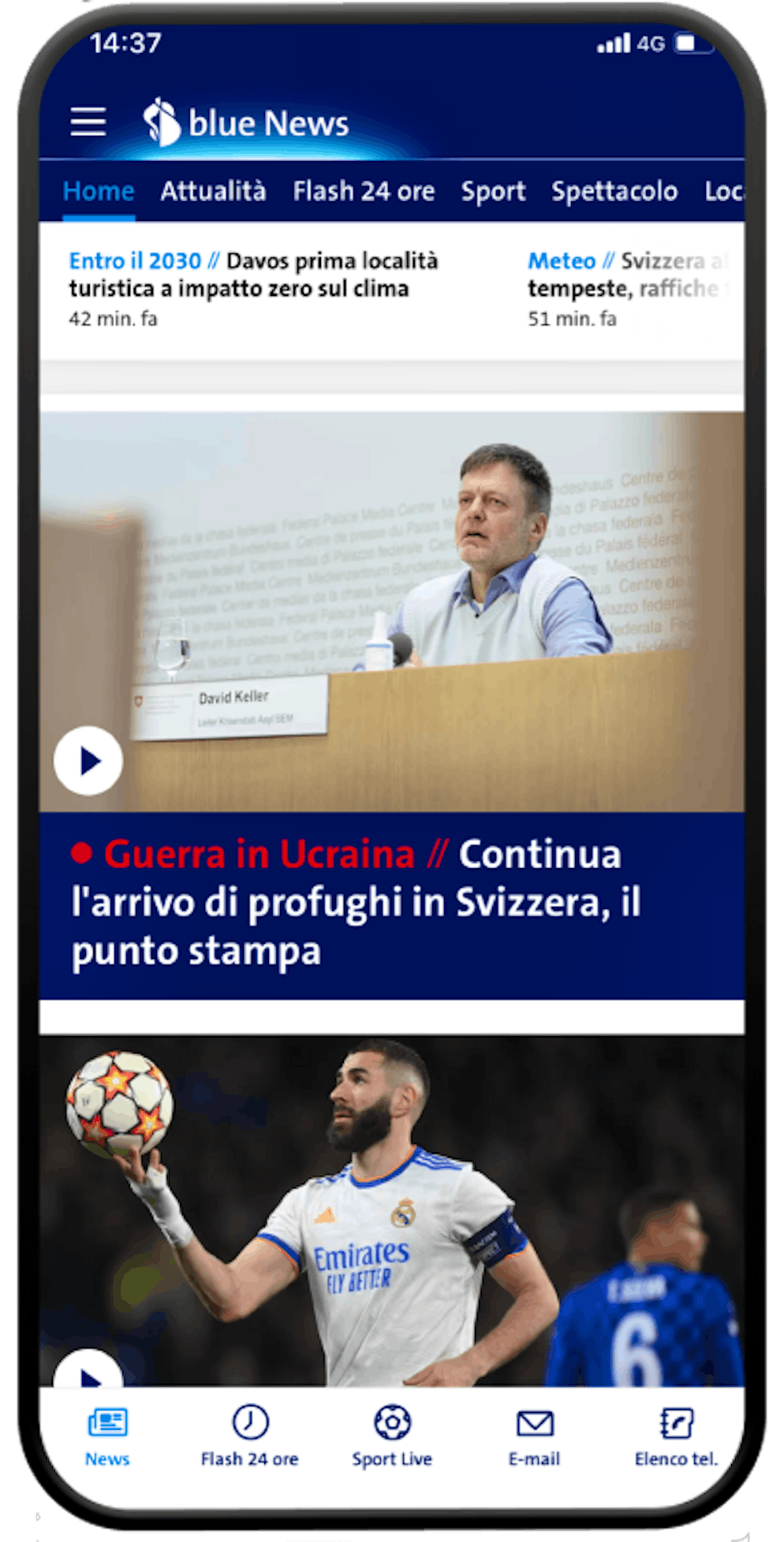
Task: Open the E-mail section
Action: [x=534, y=1438]
